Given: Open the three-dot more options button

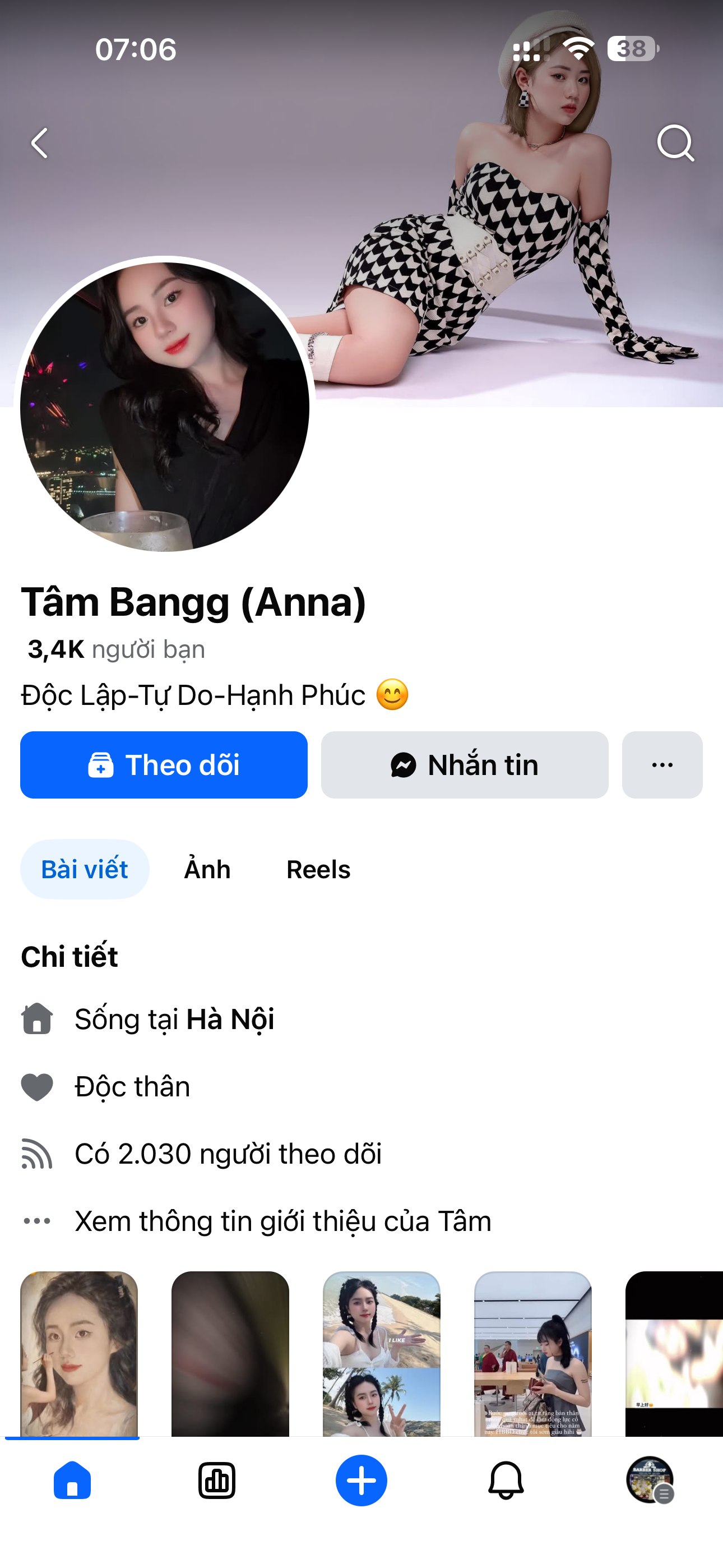Looking at the screenshot, I should 662,765.
